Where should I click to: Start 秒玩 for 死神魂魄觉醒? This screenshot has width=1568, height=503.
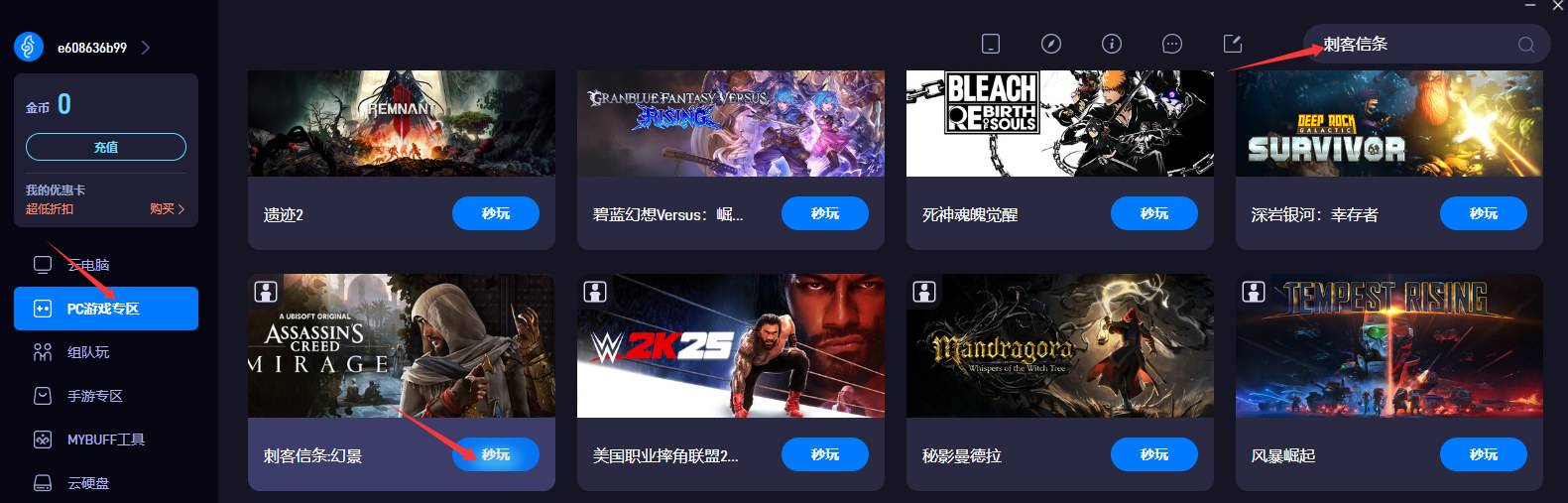[1154, 213]
